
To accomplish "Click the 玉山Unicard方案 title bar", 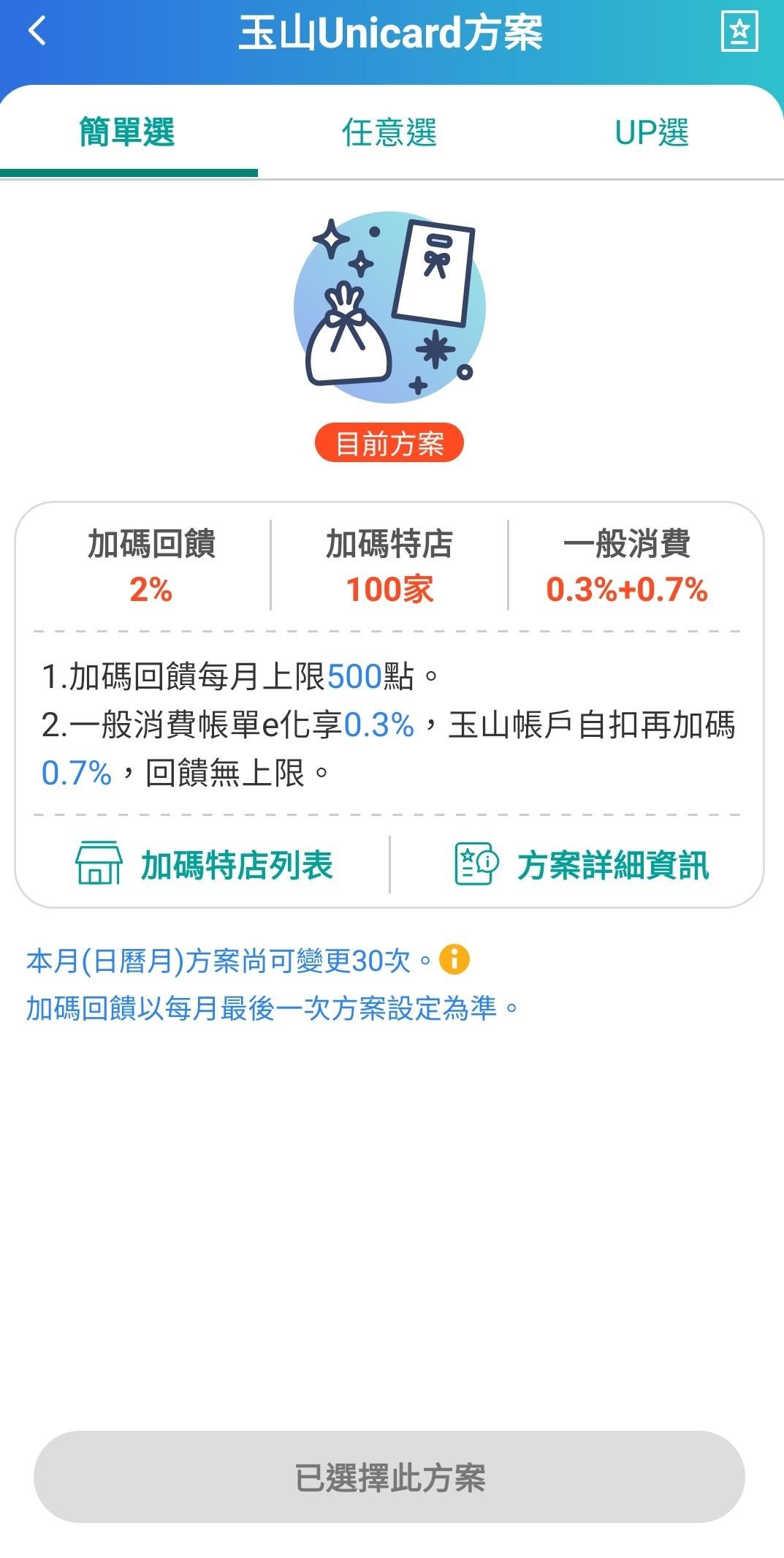I will click(392, 32).
